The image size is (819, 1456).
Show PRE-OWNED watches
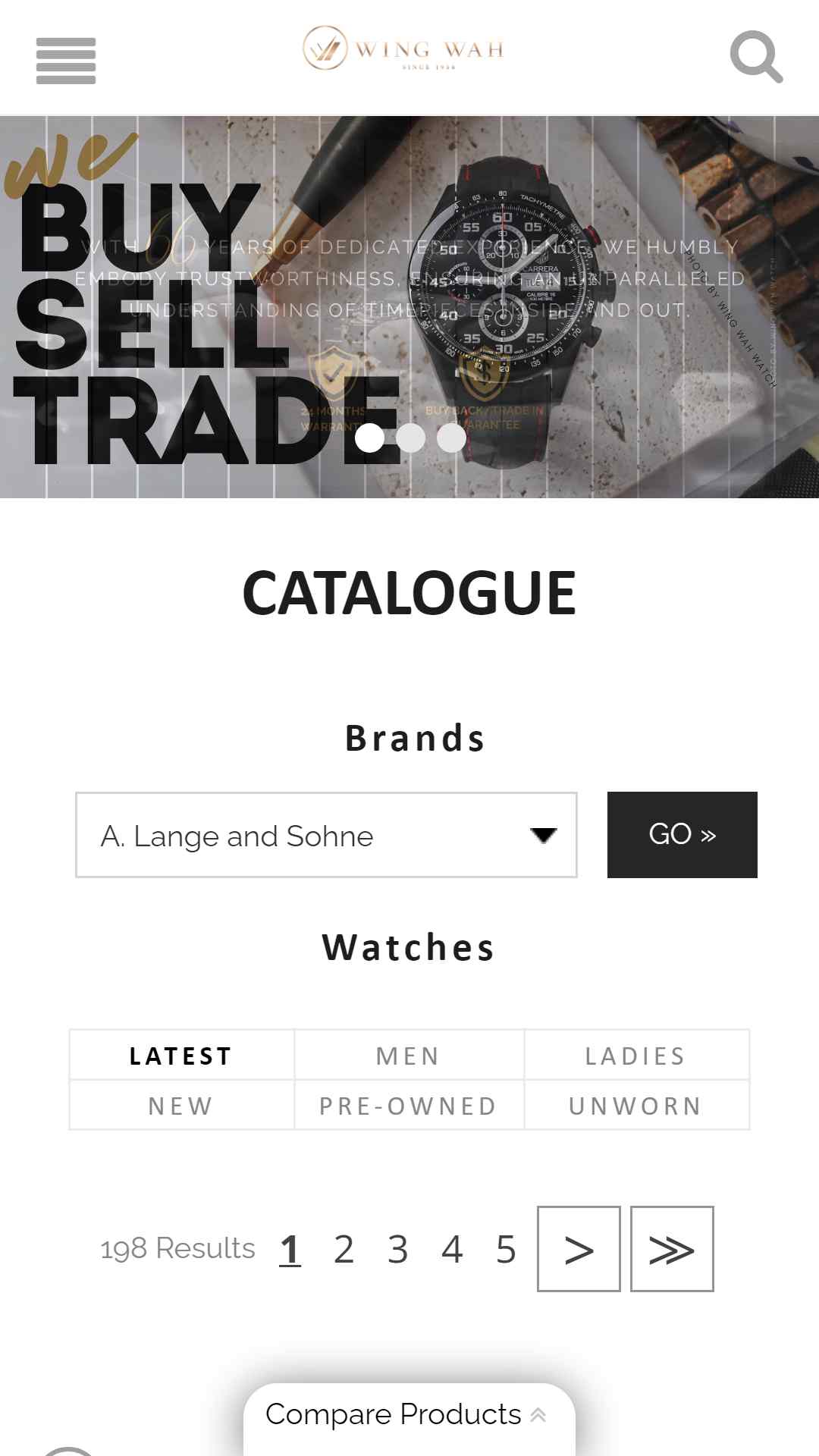click(409, 1105)
